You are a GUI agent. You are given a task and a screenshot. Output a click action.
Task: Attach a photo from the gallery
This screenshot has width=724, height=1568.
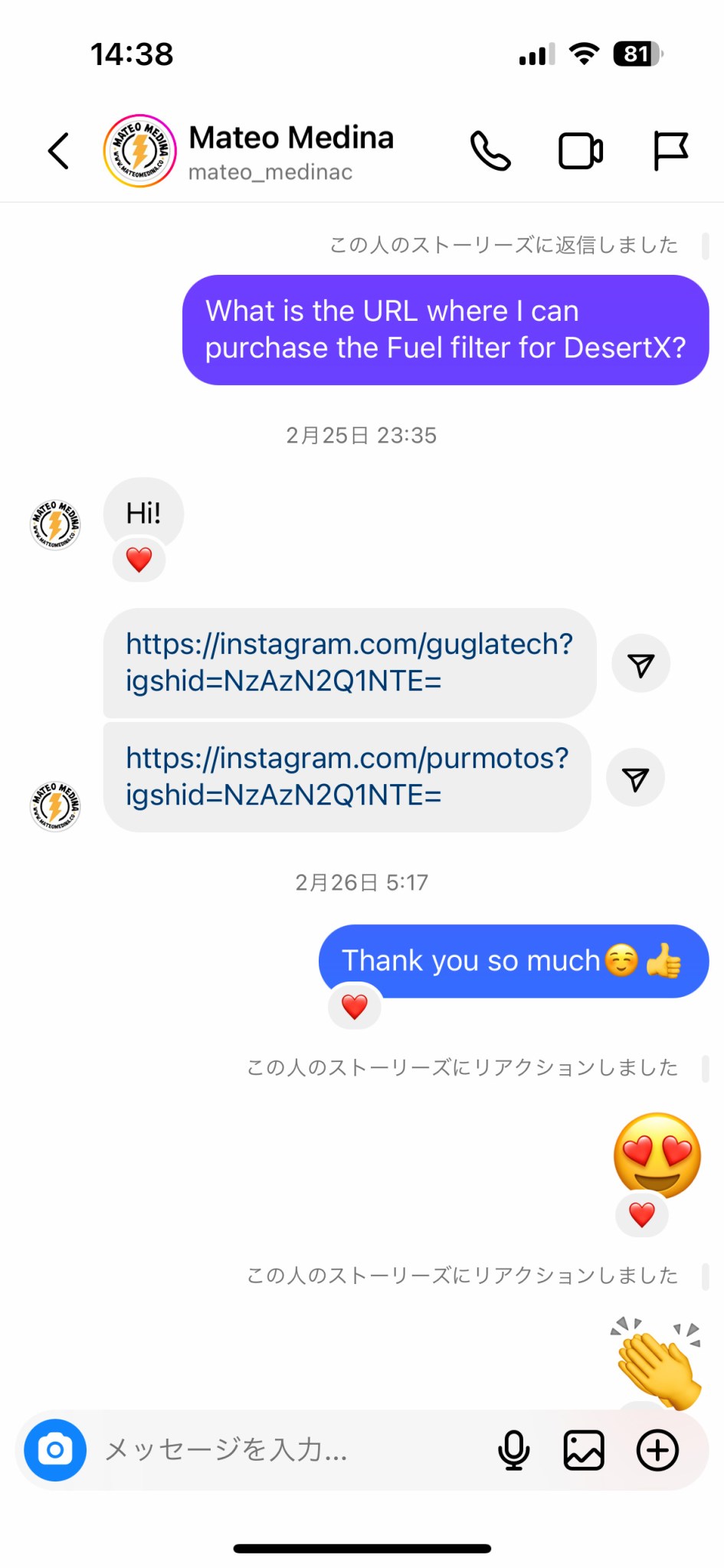tap(584, 1449)
